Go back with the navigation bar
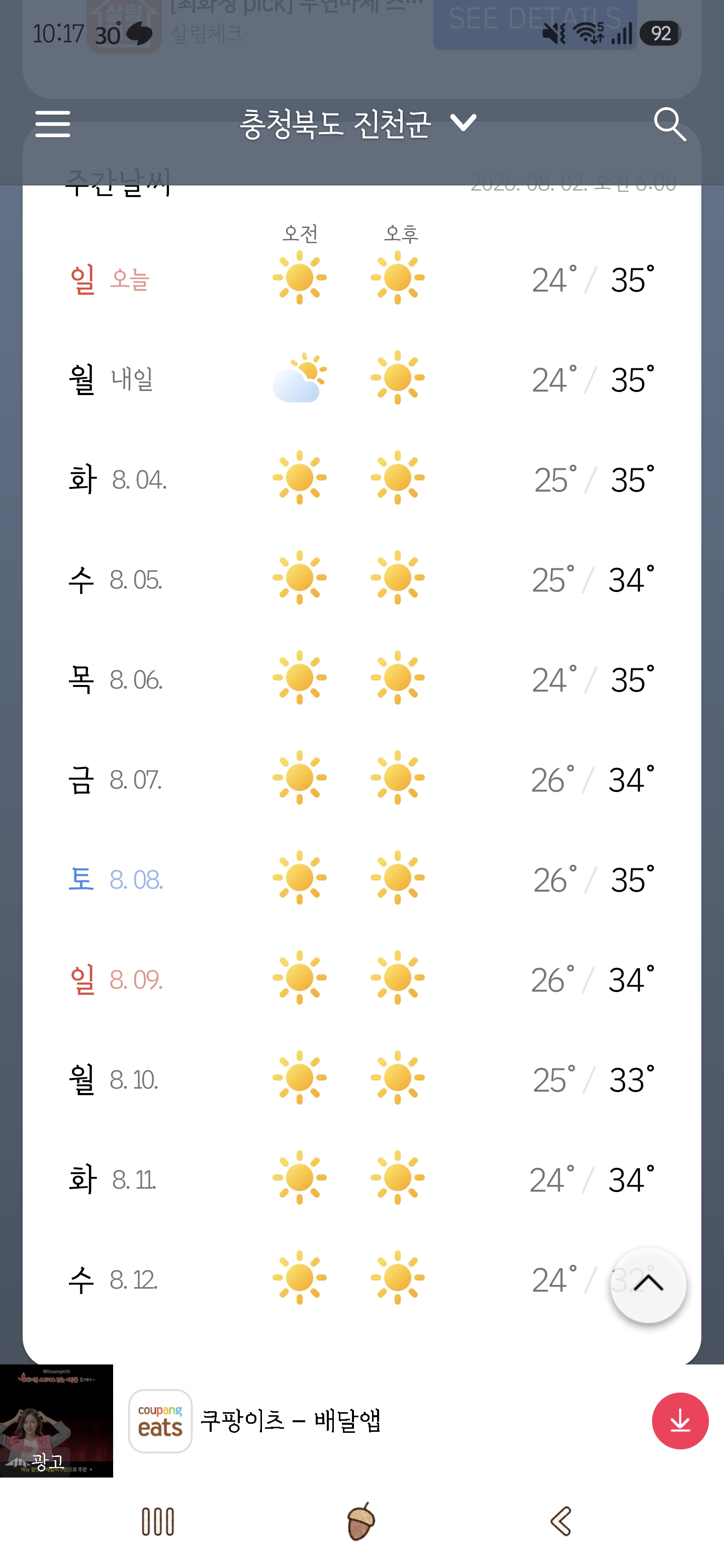Screen dimensions: 724x1568 coord(561,1521)
